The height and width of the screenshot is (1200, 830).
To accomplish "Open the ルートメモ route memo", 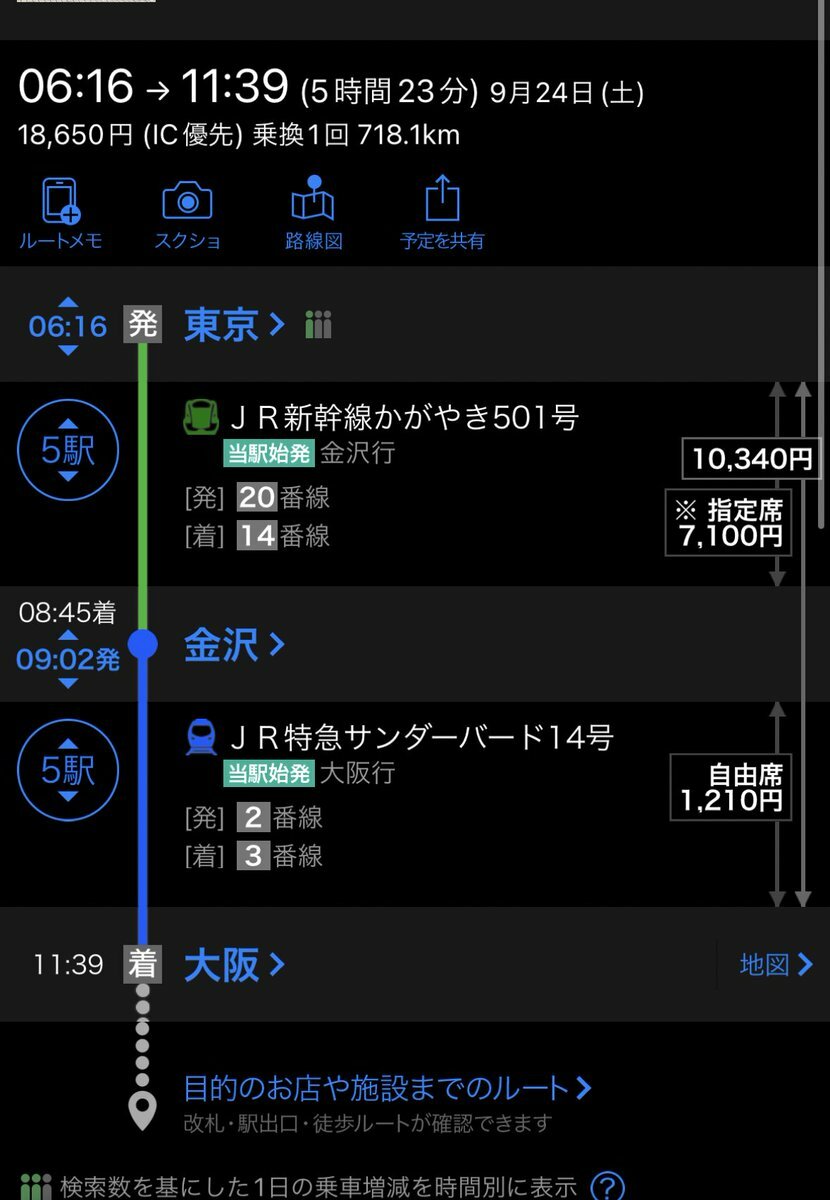I will click(60, 213).
